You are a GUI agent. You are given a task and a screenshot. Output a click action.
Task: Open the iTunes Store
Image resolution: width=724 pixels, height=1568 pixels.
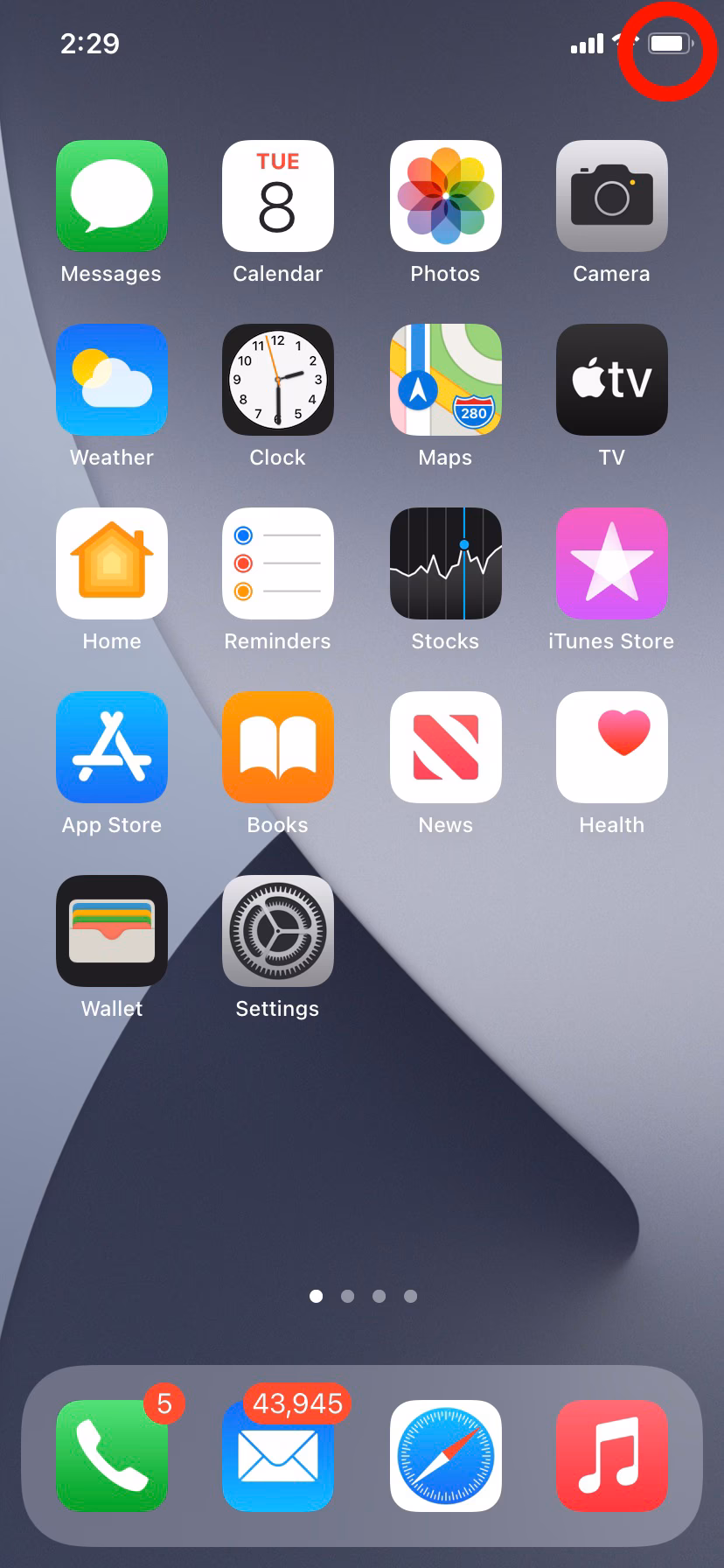(x=611, y=563)
